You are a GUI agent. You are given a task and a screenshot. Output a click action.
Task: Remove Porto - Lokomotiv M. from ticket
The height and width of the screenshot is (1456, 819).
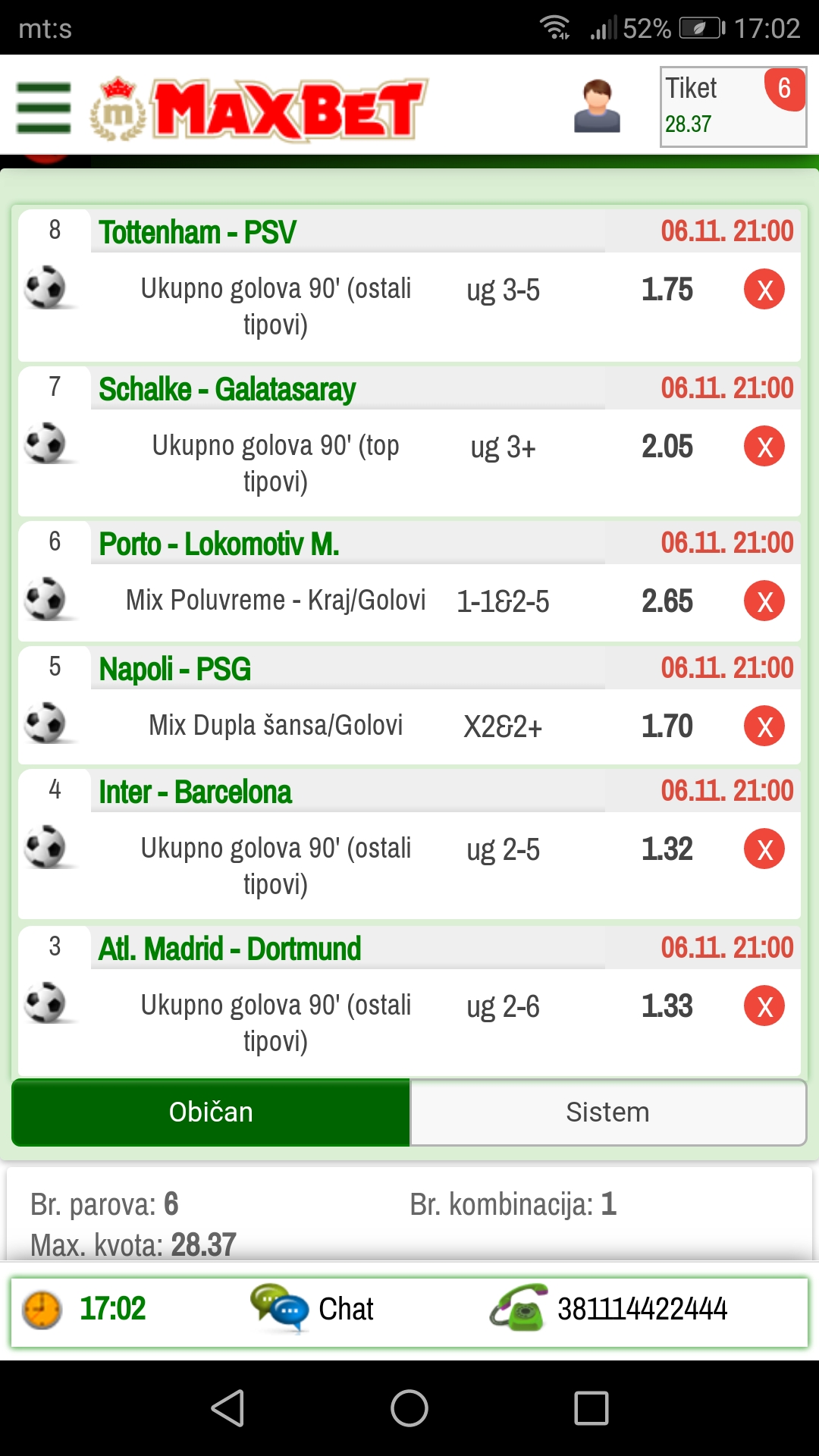pos(764,601)
